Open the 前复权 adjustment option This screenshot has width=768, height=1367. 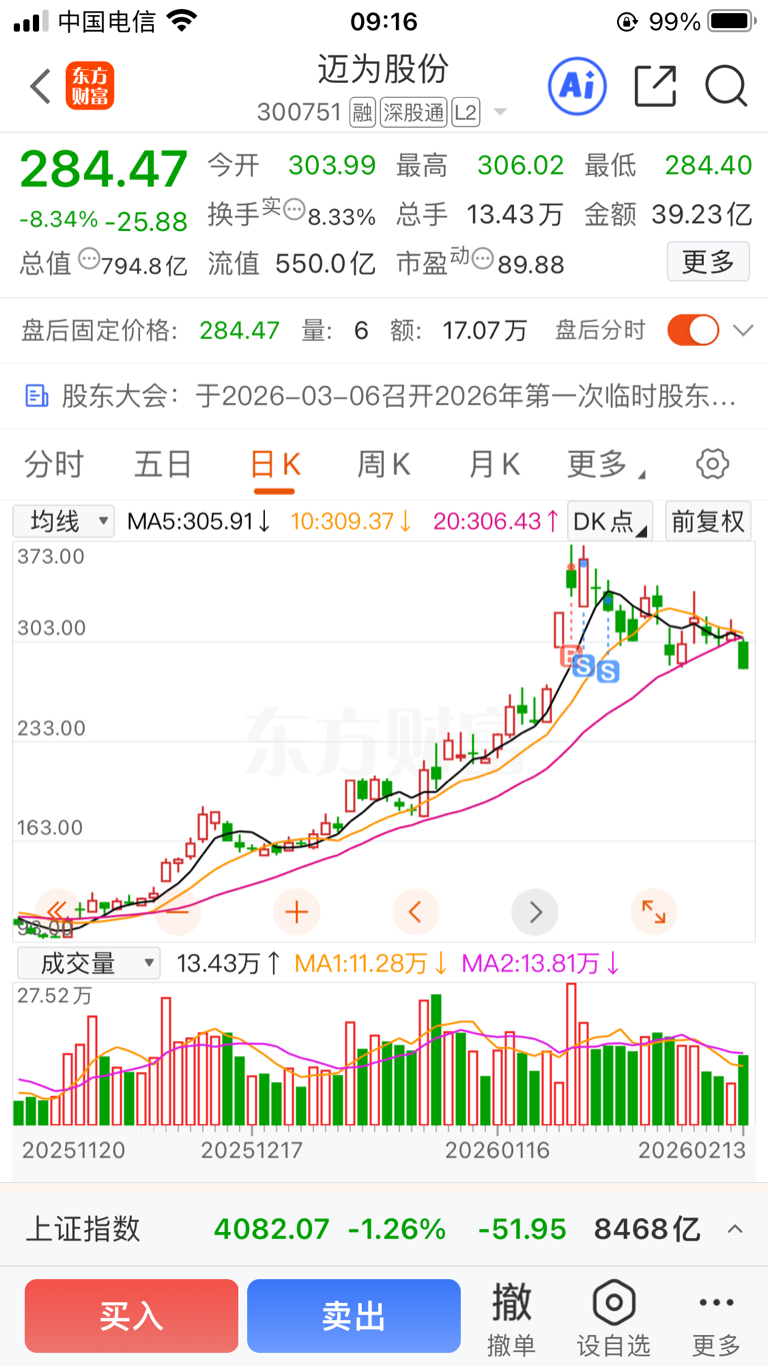(x=707, y=521)
